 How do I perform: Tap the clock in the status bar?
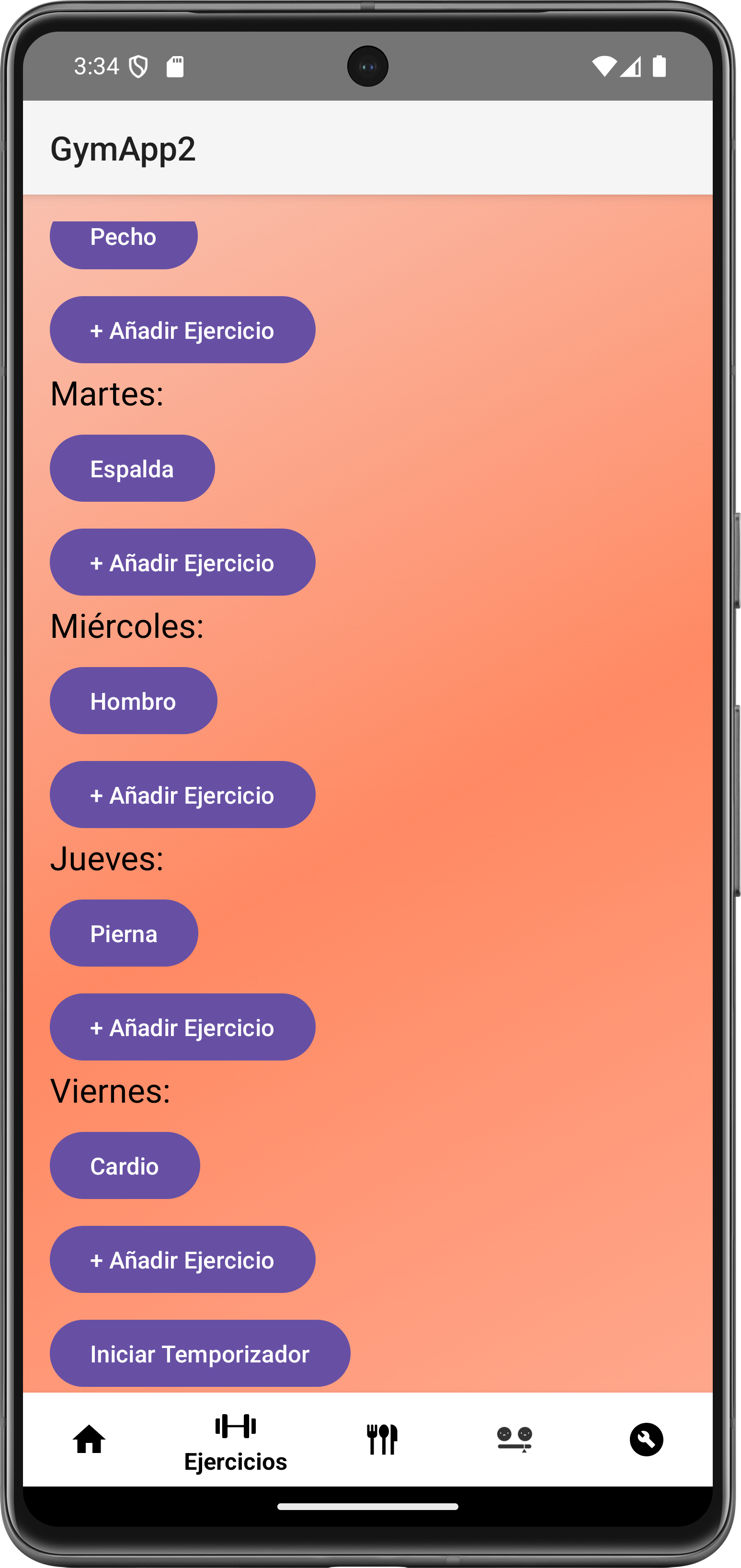point(95,67)
